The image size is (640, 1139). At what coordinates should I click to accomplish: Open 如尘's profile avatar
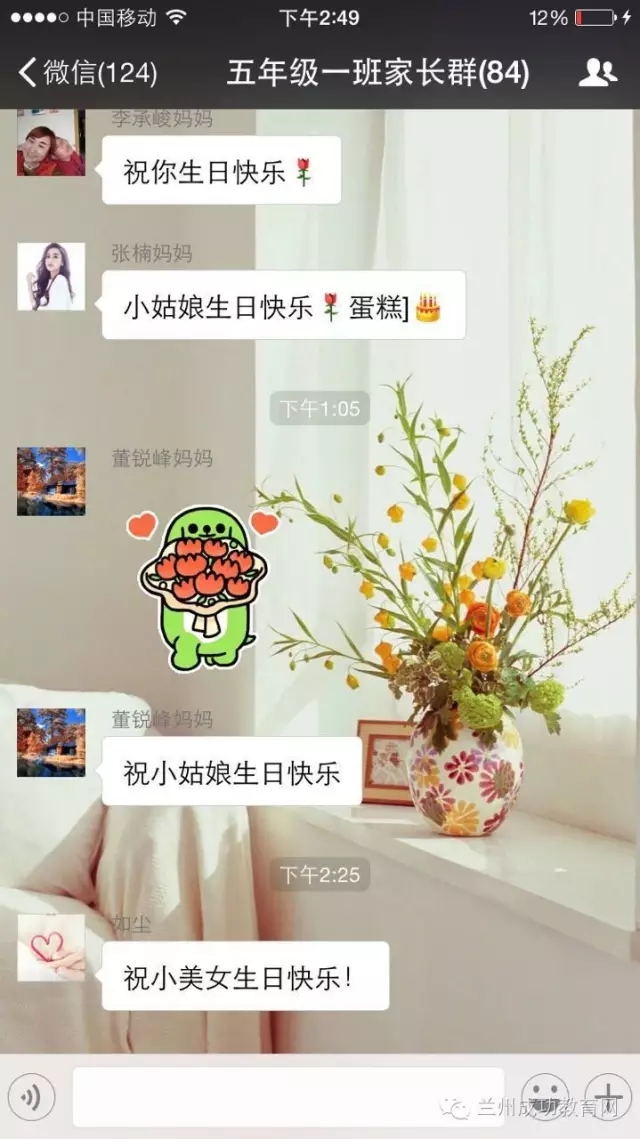[x=50, y=947]
